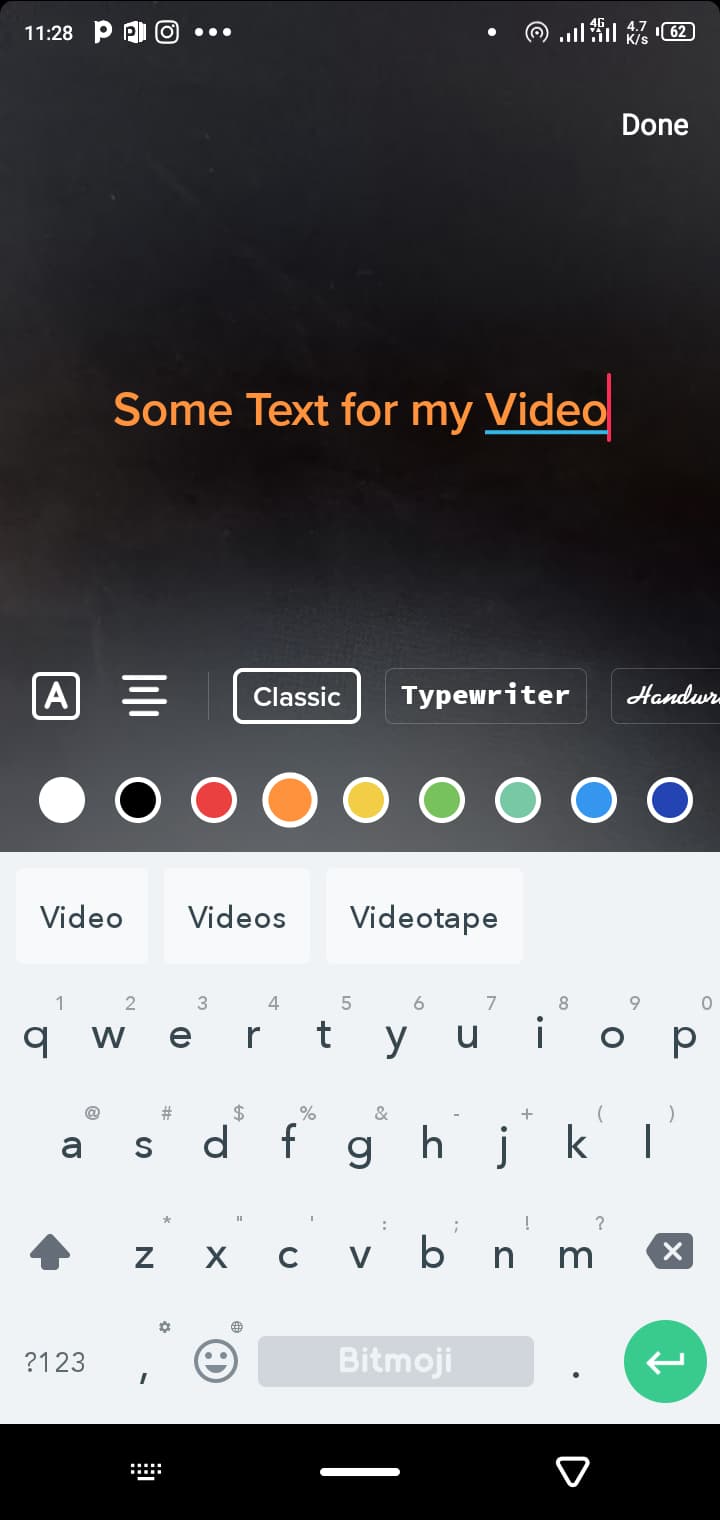Open the emoji keyboard
Screen dimensions: 720x1520
tap(216, 1361)
